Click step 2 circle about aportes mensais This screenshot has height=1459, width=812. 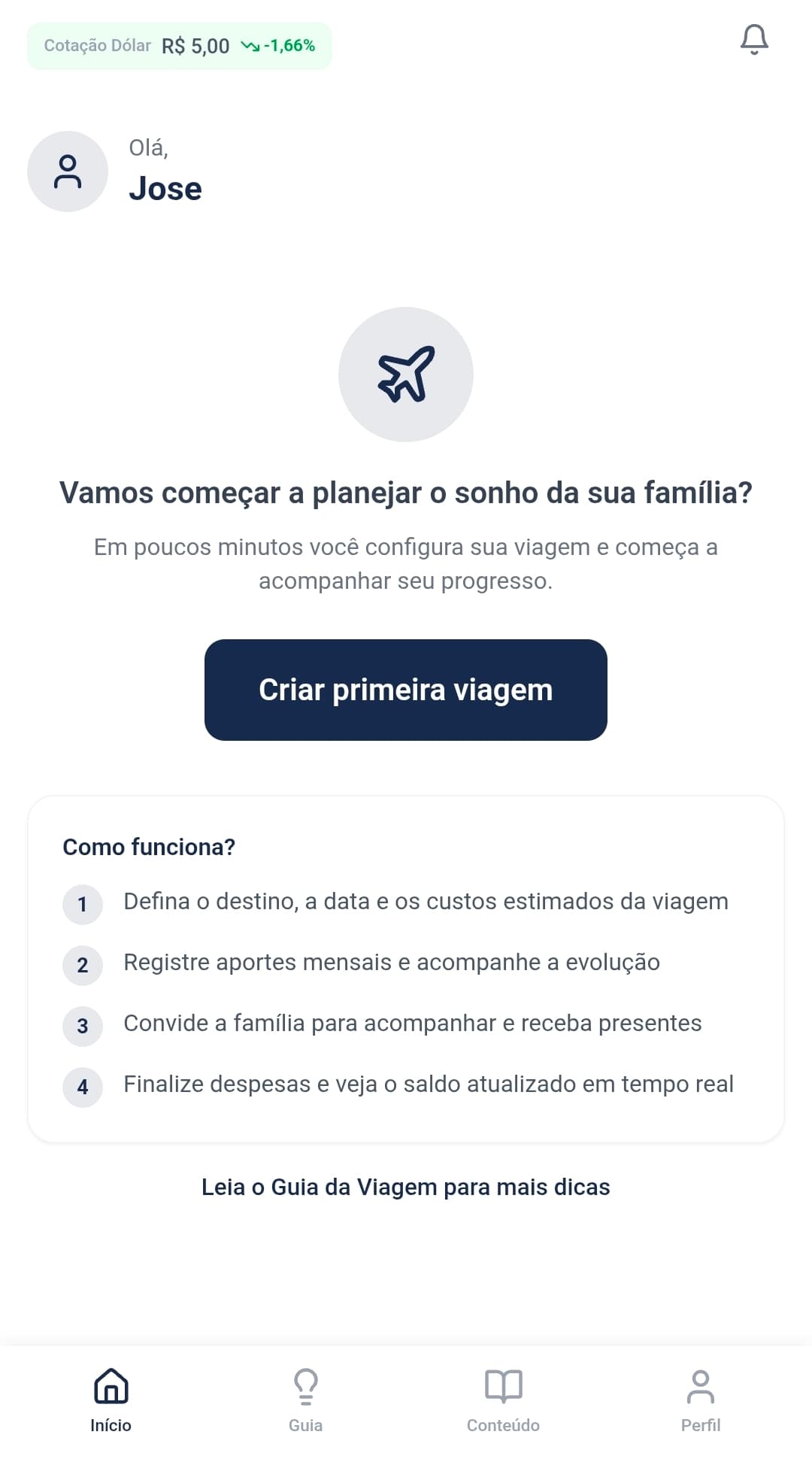tap(82, 966)
